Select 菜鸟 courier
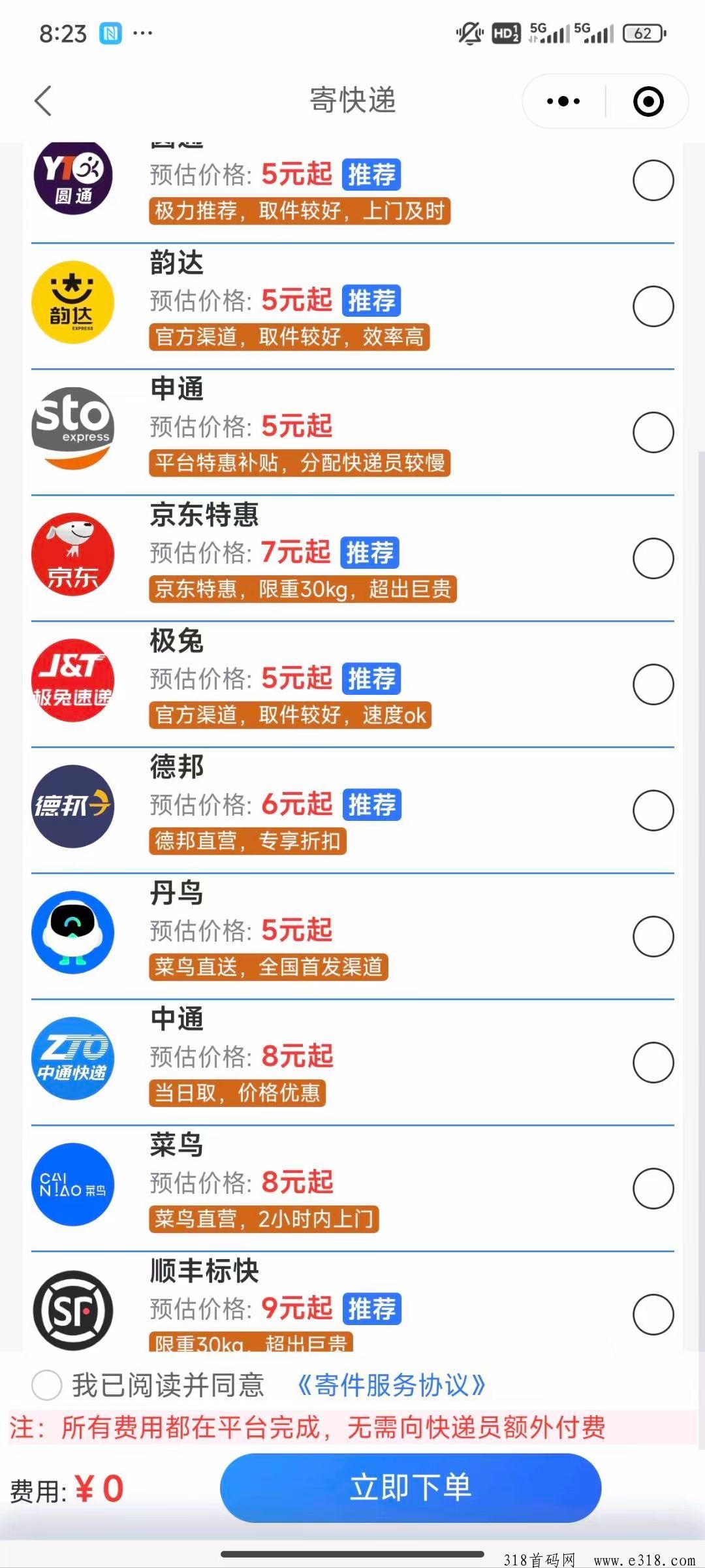 click(653, 1188)
